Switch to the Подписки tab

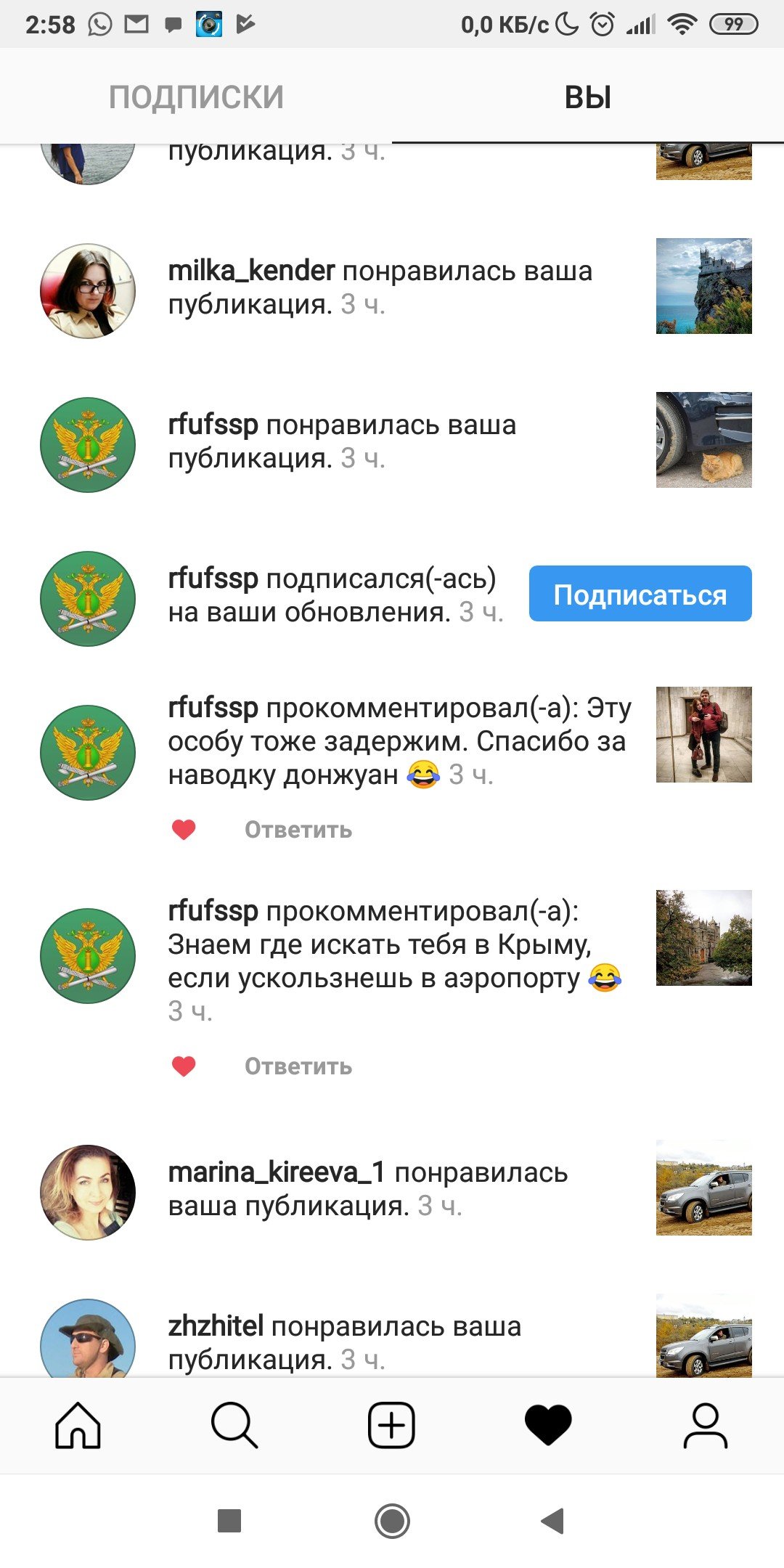click(196, 97)
